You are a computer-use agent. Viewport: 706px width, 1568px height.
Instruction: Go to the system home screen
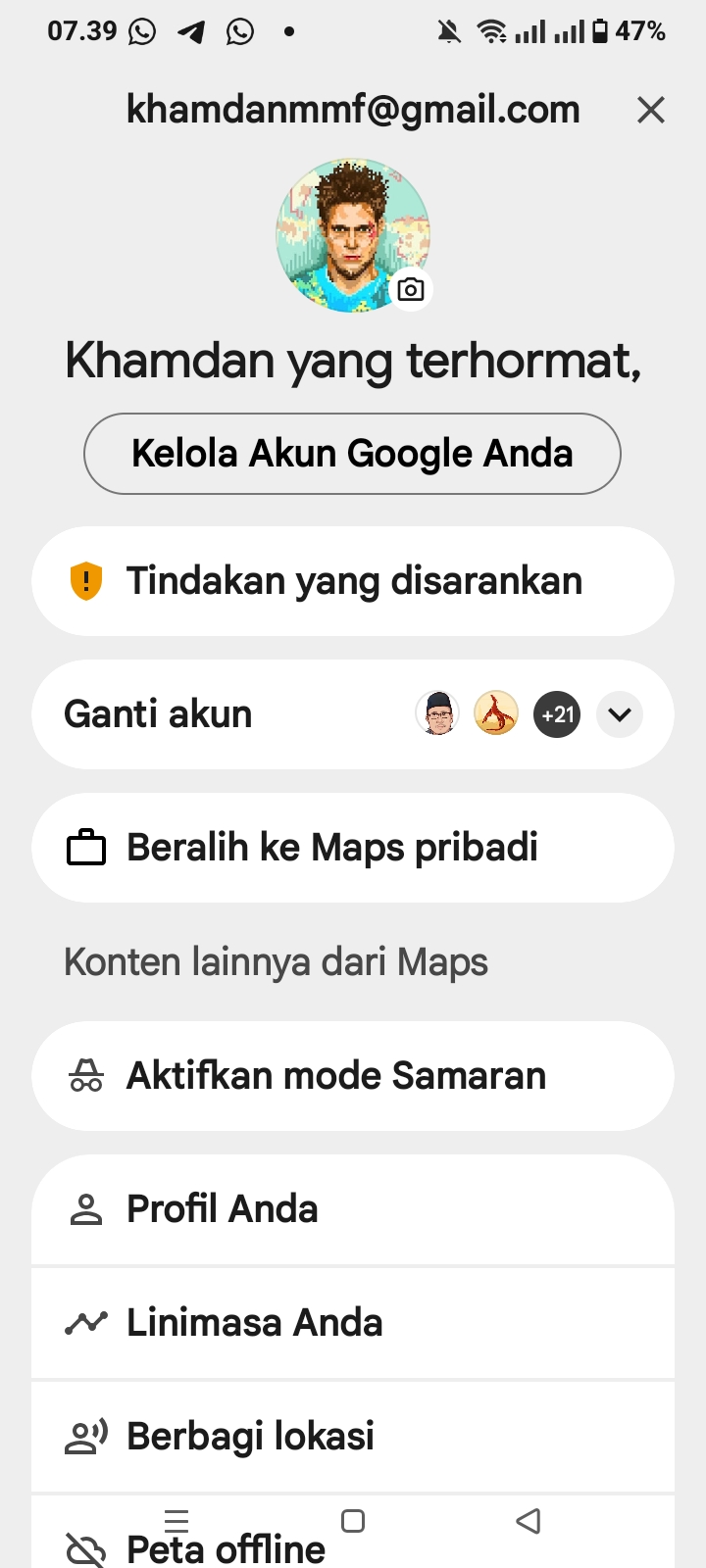click(x=353, y=1521)
